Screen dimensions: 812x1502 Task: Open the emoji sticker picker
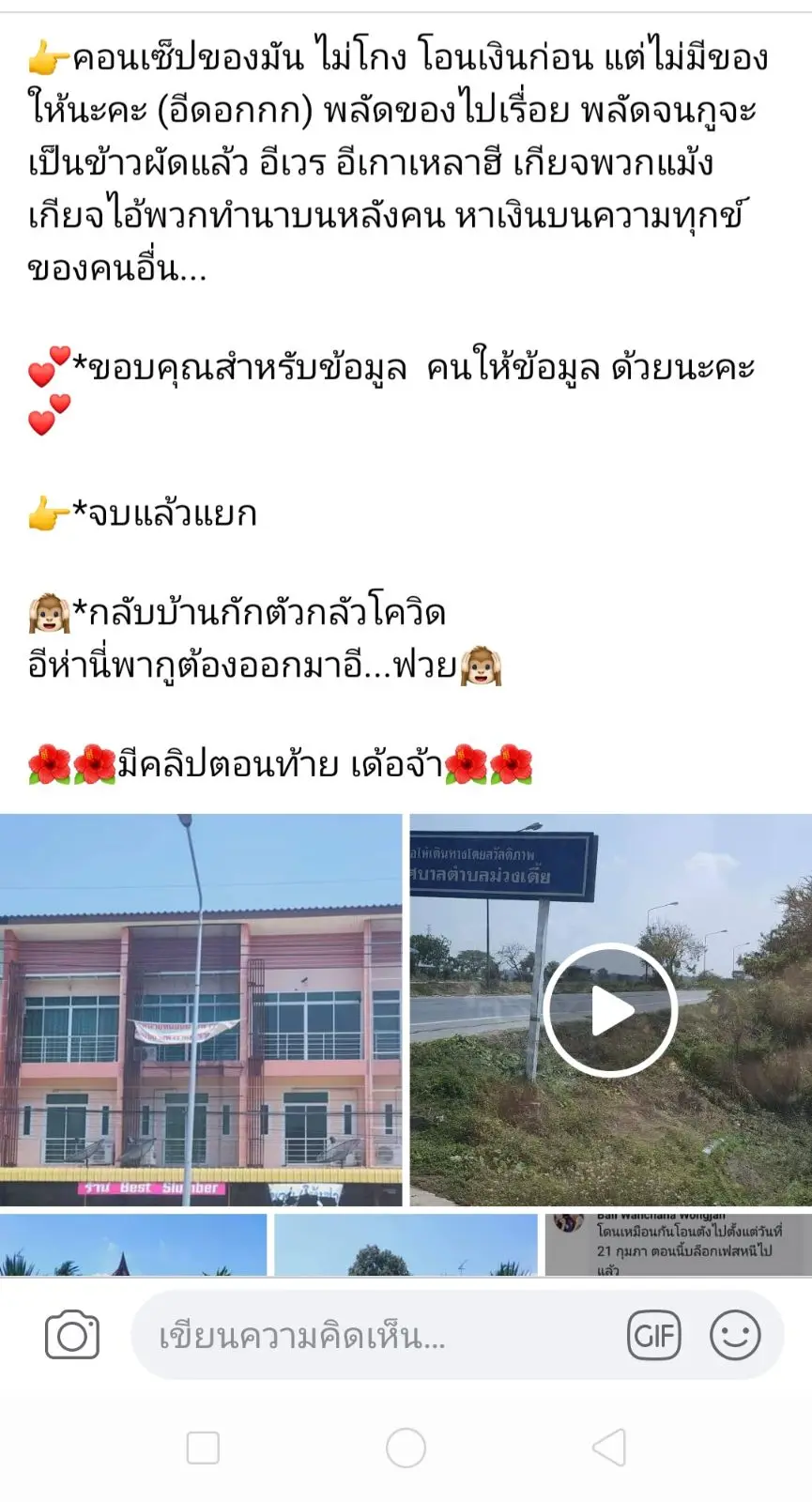pyautogui.click(x=735, y=1335)
